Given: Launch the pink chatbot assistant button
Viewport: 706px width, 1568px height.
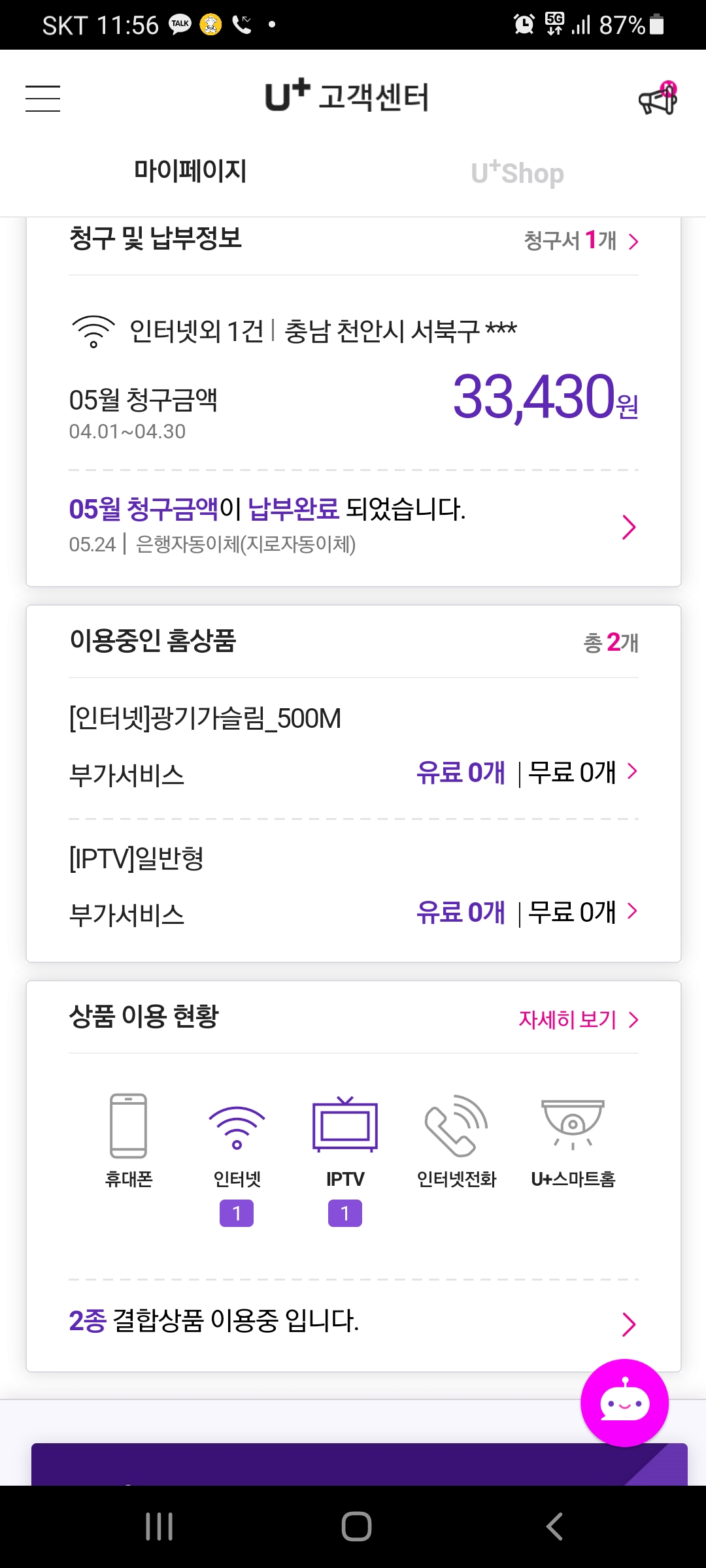Looking at the screenshot, I should coord(624,1403).
